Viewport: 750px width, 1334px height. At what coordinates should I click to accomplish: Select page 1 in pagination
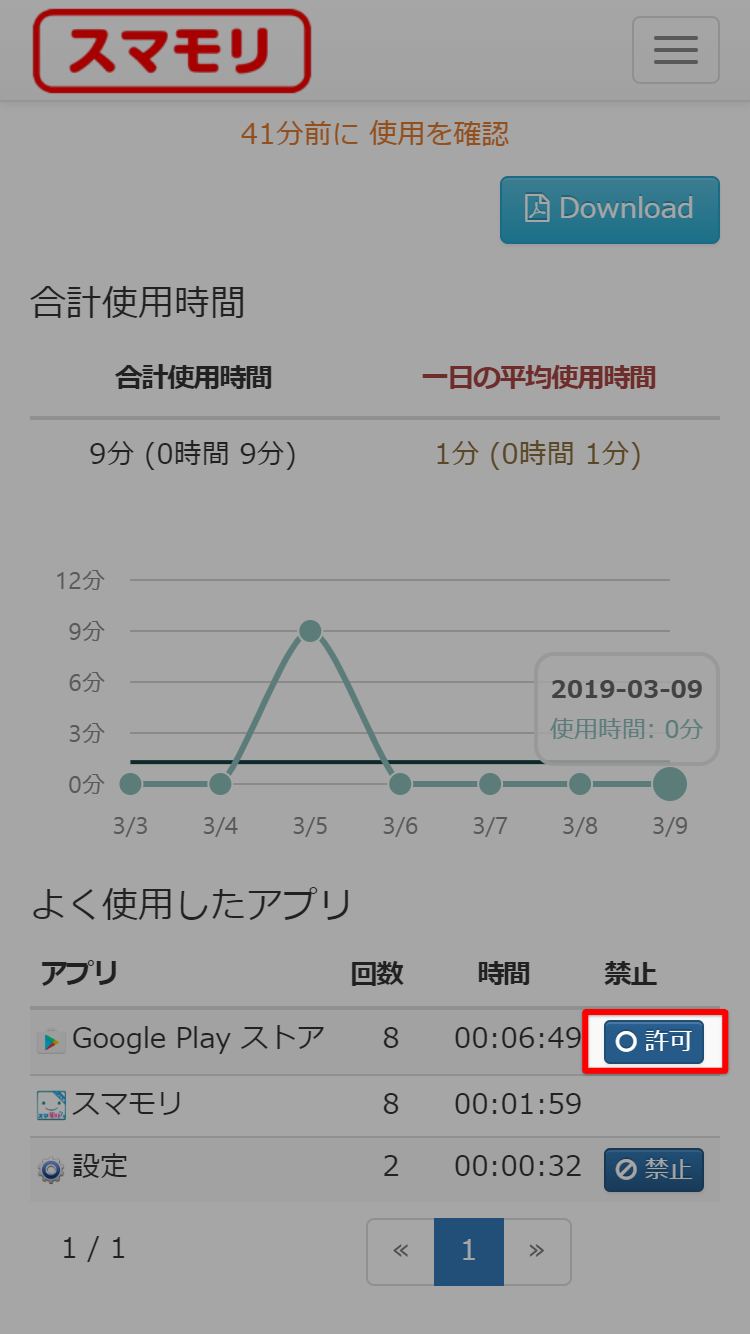point(468,1251)
